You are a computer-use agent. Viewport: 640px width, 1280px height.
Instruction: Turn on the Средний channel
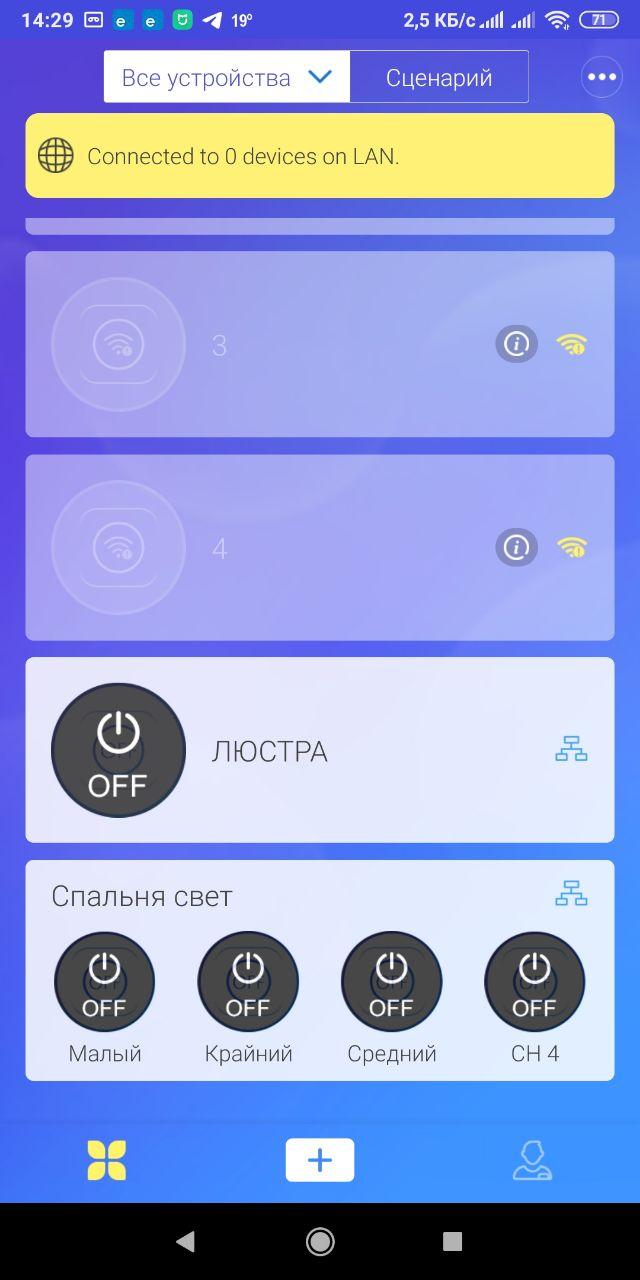[x=391, y=982]
